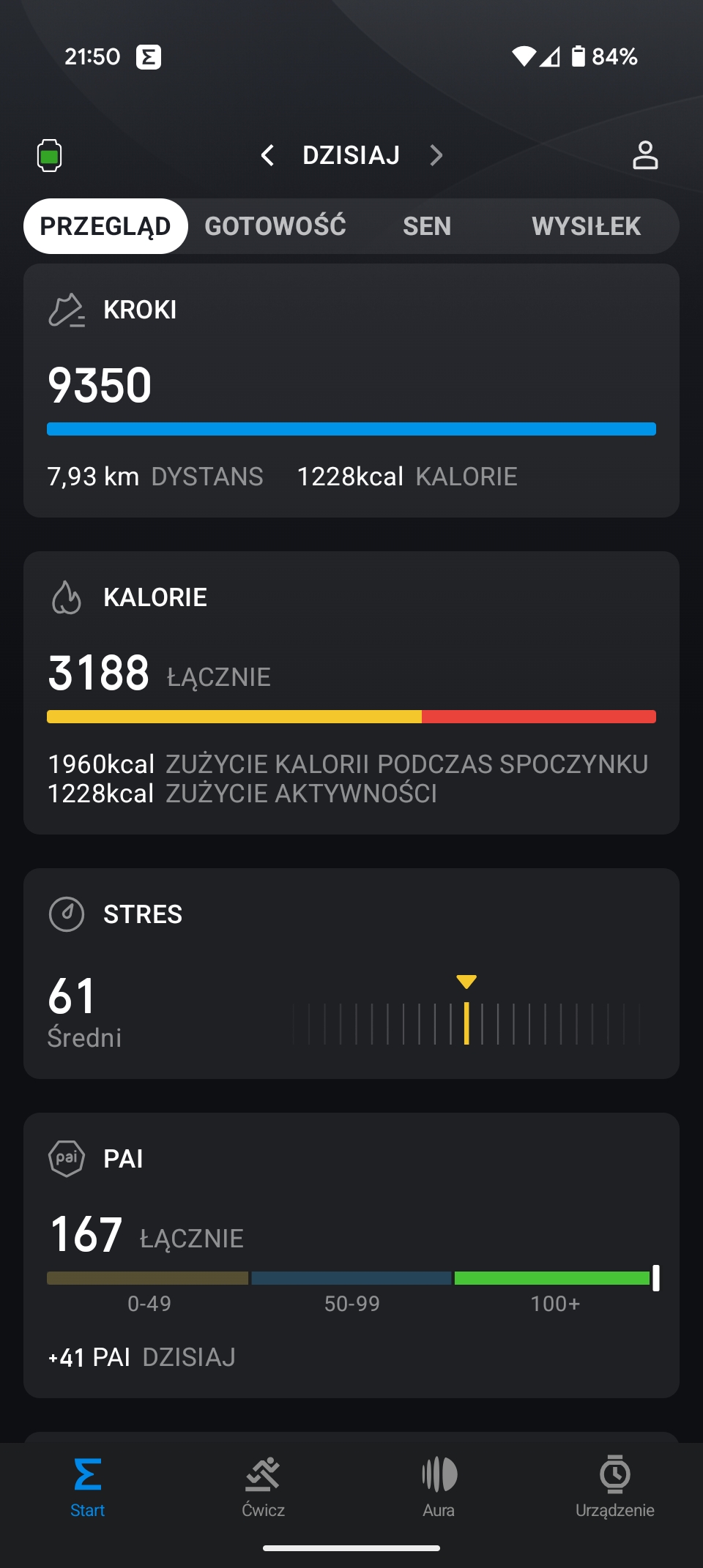Open the KALORIE card details

[x=351, y=693]
